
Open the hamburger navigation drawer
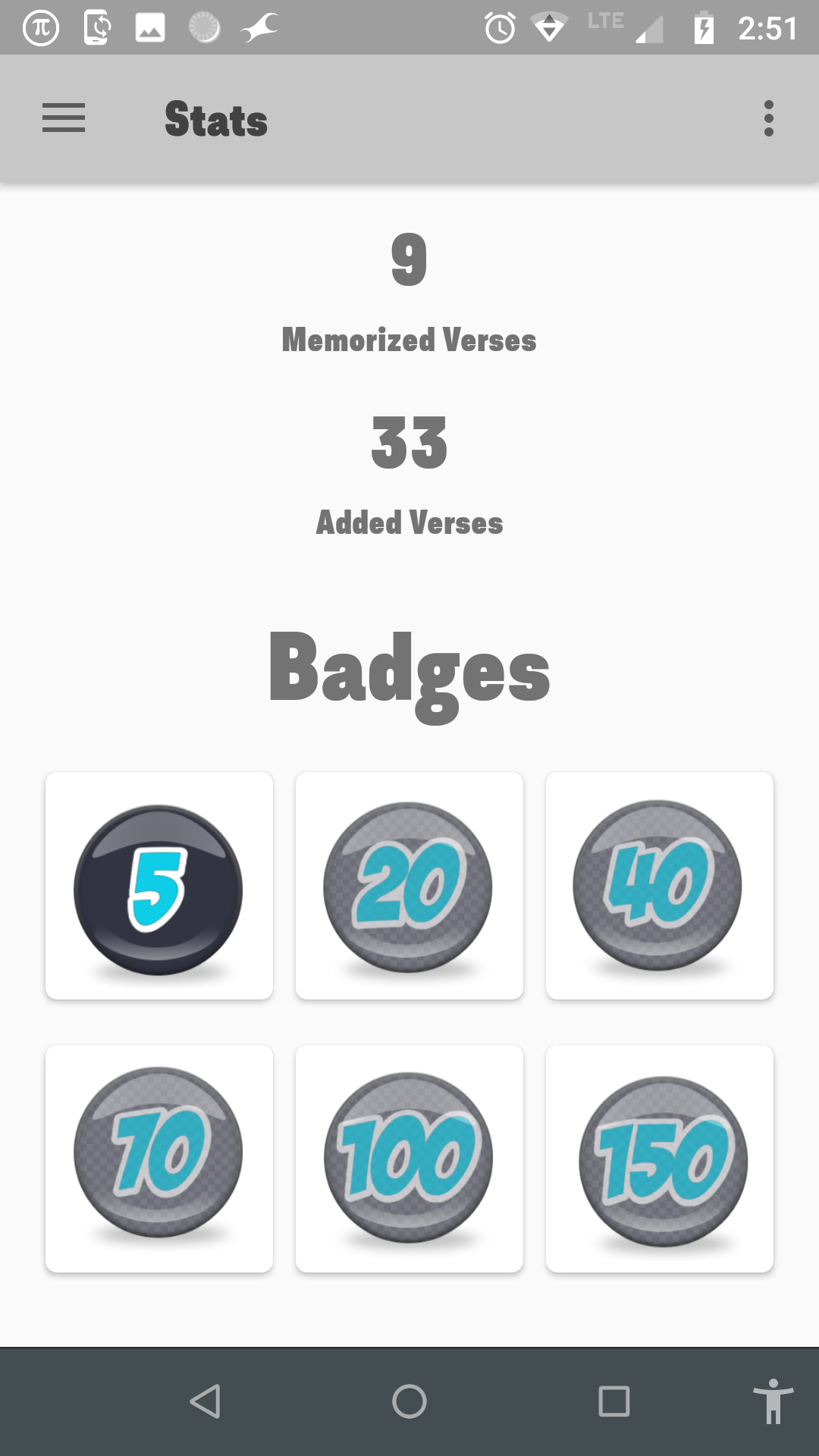pos(64,118)
